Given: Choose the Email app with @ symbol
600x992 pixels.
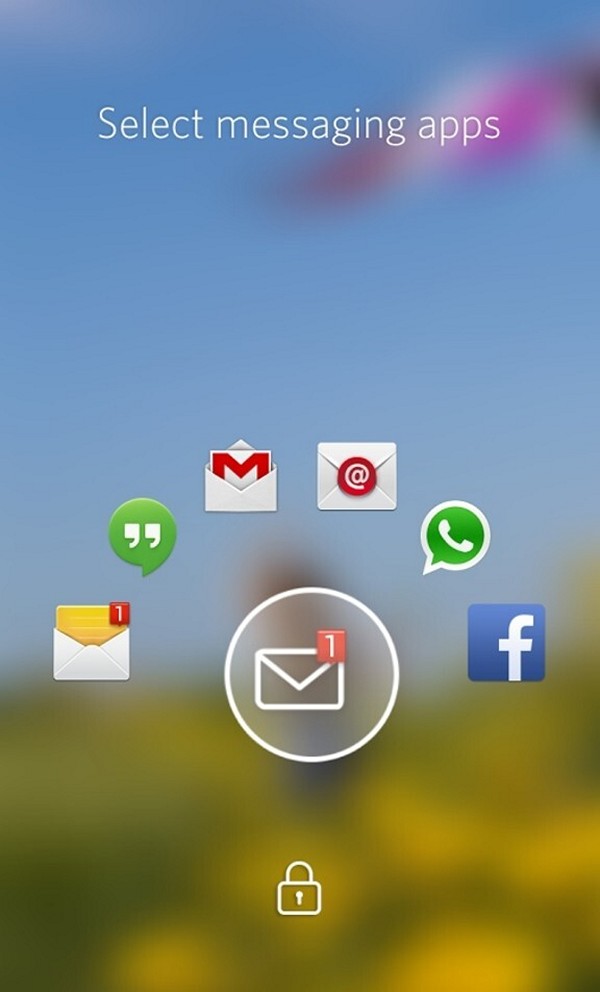Looking at the screenshot, I should pos(357,476).
